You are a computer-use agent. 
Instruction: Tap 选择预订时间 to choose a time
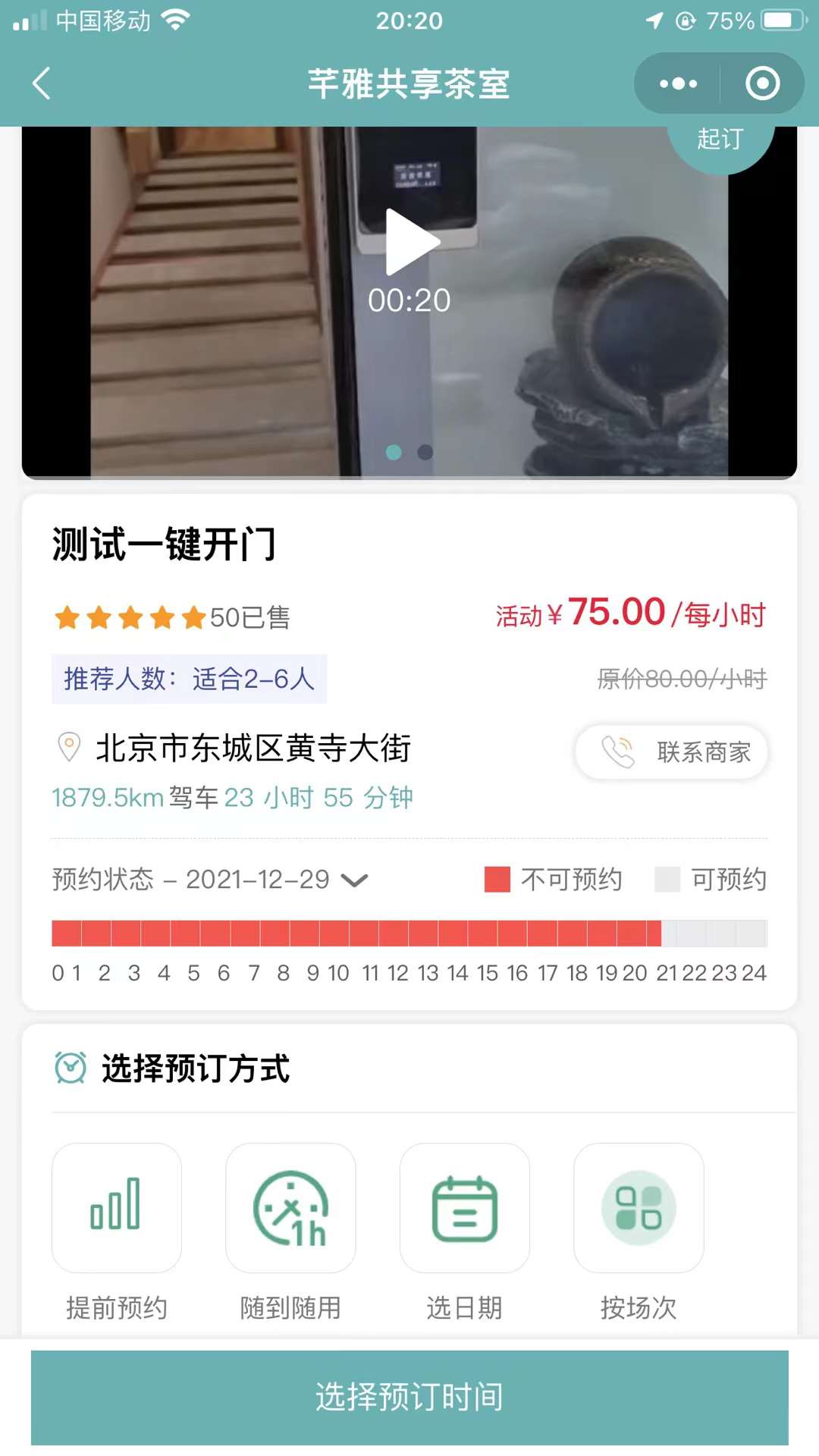point(409,1397)
